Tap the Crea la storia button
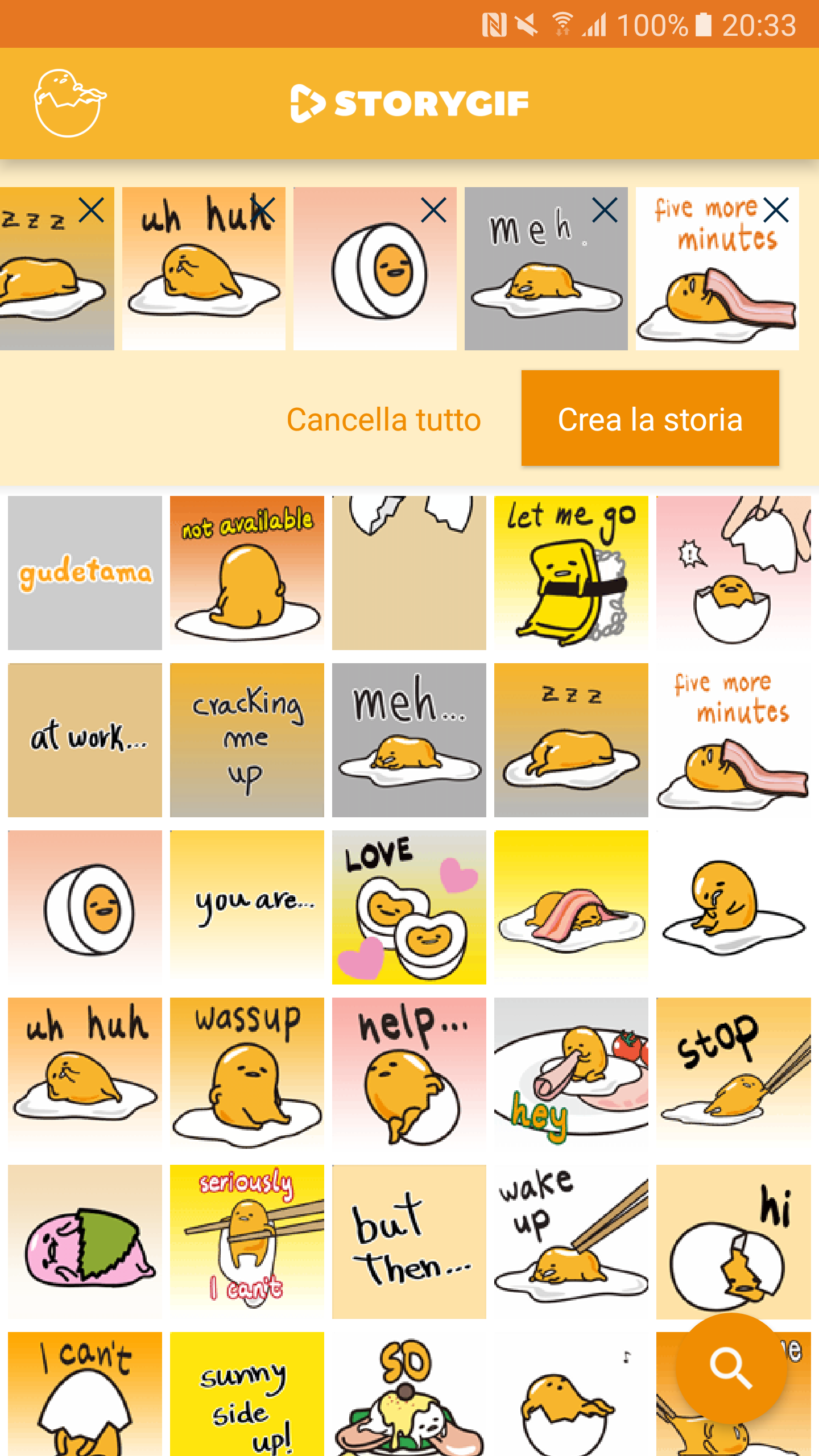The height and width of the screenshot is (1456, 819). click(650, 419)
